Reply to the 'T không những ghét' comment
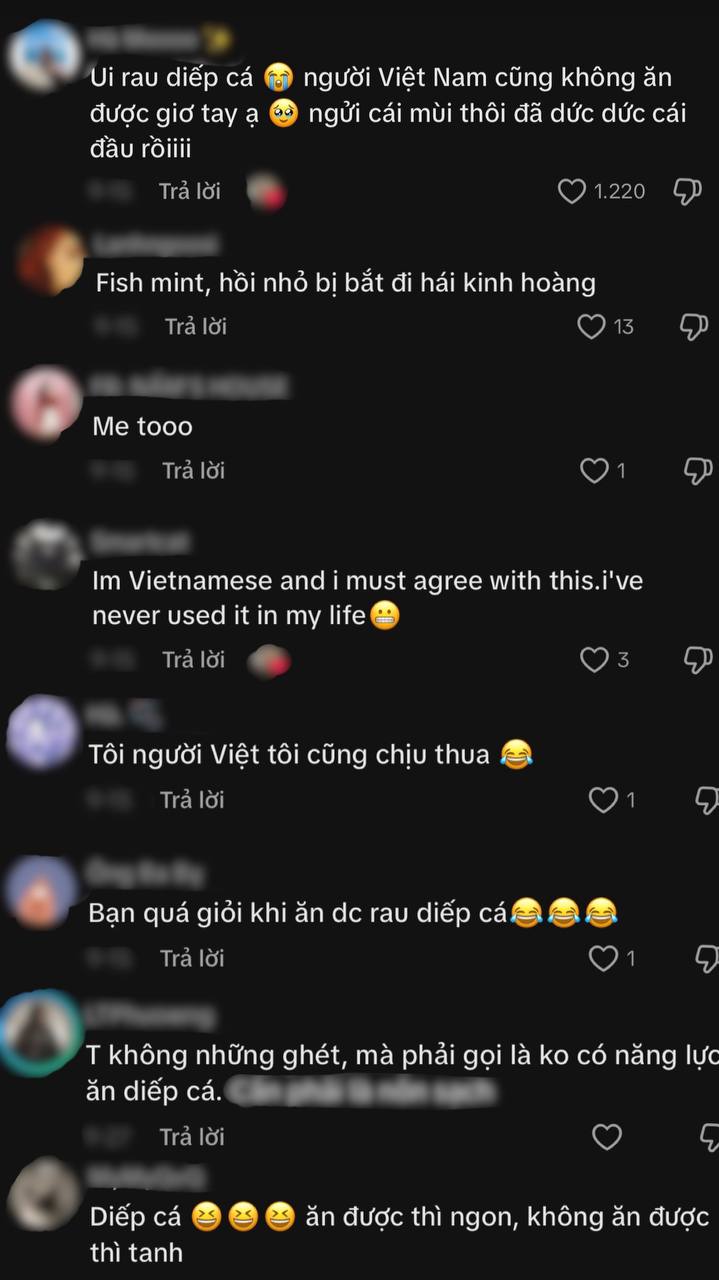 pyautogui.click(x=191, y=1137)
